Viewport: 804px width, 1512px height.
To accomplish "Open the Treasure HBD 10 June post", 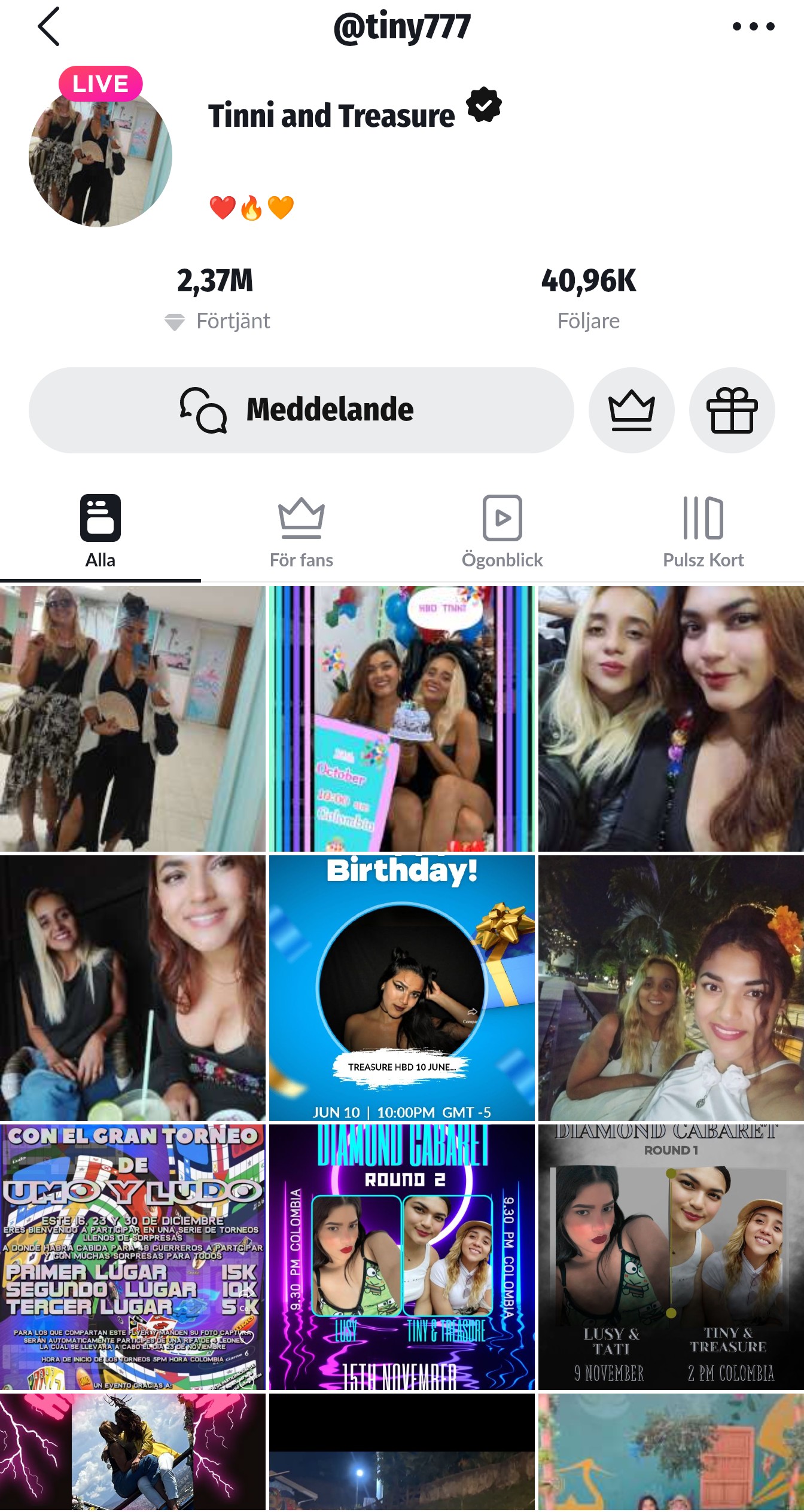I will pos(401,987).
